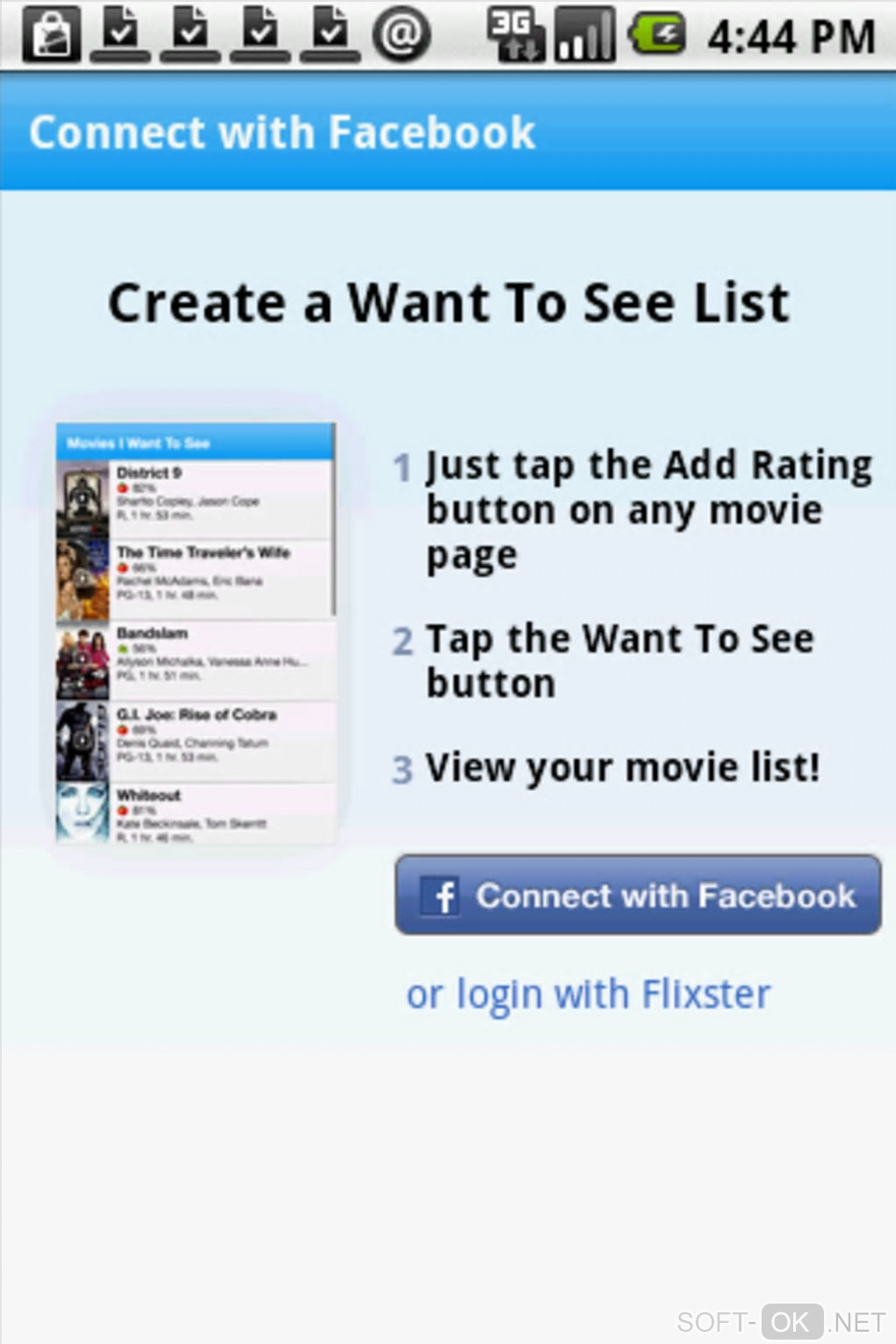Open the login with Flixster link

coord(588,995)
